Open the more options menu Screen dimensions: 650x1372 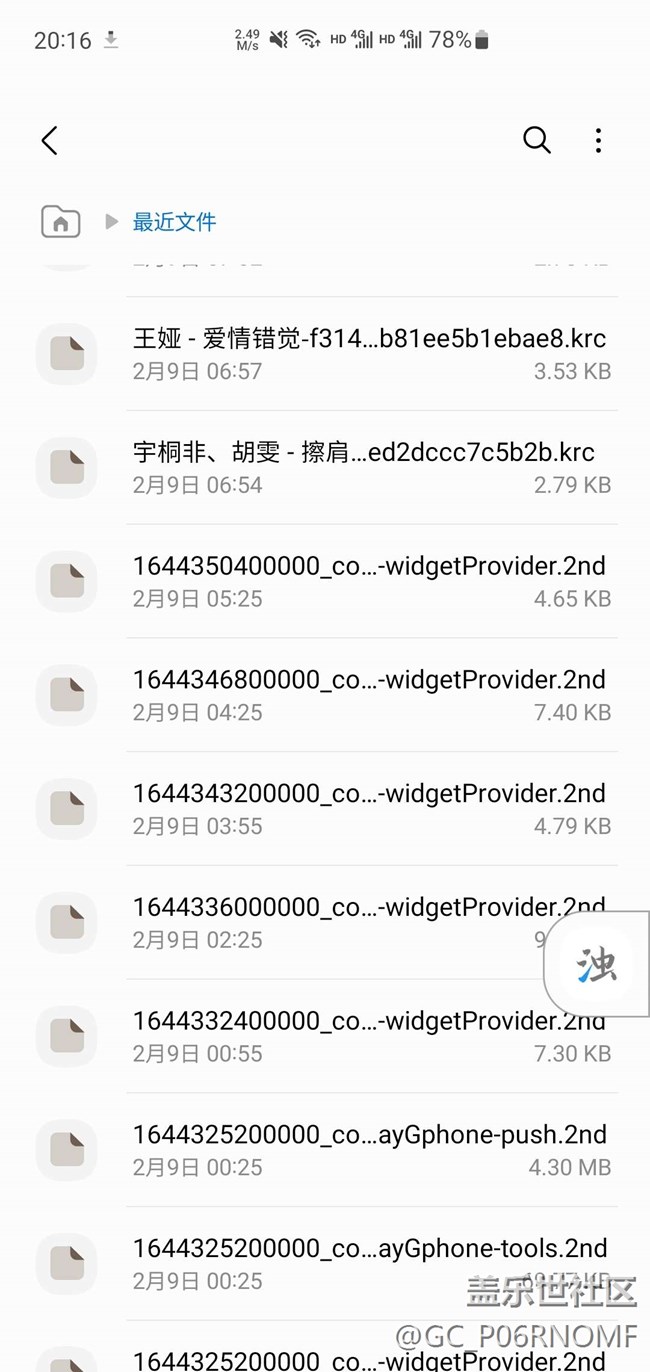pyautogui.click(x=598, y=140)
